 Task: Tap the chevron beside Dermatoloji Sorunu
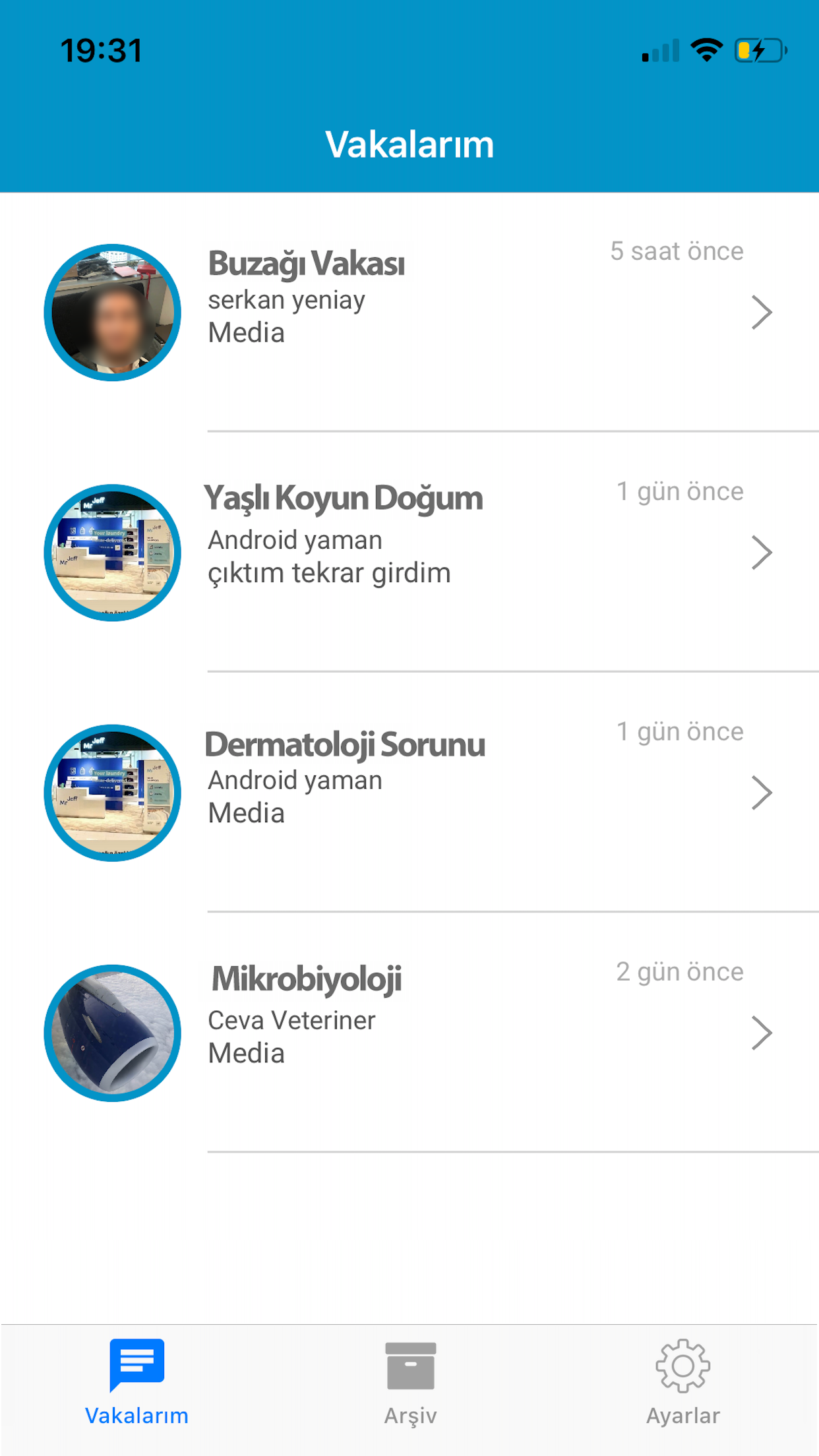pos(762,793)
